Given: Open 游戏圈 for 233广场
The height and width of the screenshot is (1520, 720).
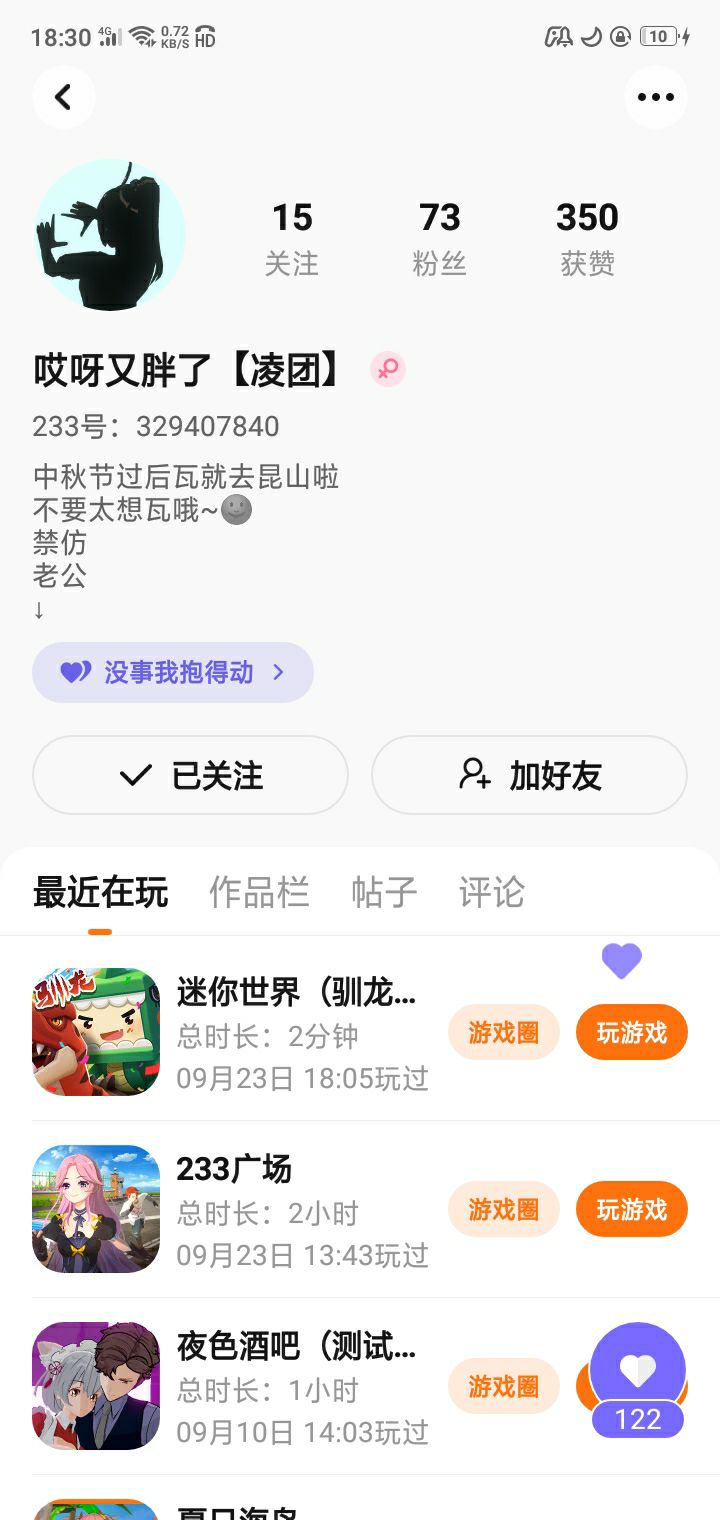Looking at the screenshot, I should click(503, 1209).
